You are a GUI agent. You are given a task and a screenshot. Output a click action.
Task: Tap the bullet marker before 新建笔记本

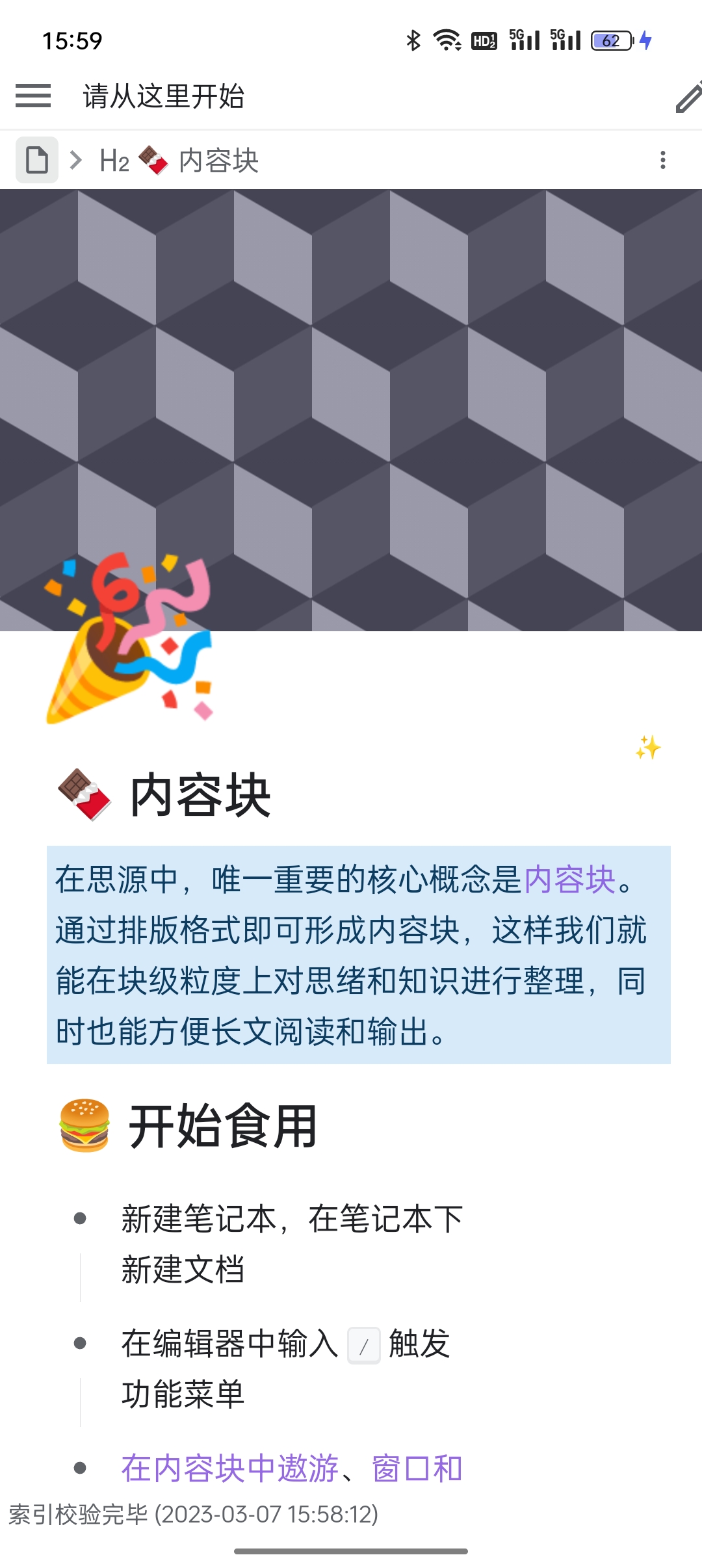79,1218
